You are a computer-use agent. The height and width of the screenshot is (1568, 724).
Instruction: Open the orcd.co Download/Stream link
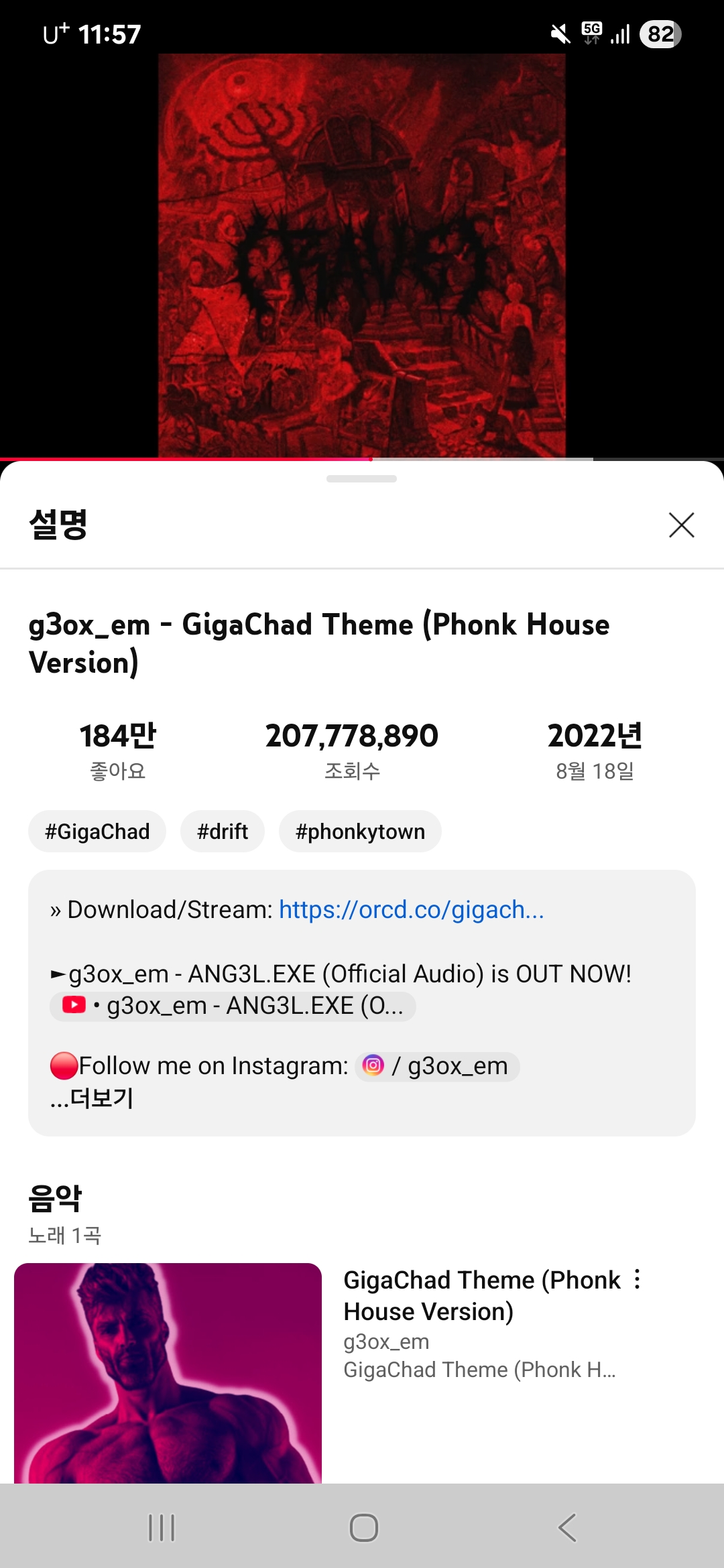(411, 910)
